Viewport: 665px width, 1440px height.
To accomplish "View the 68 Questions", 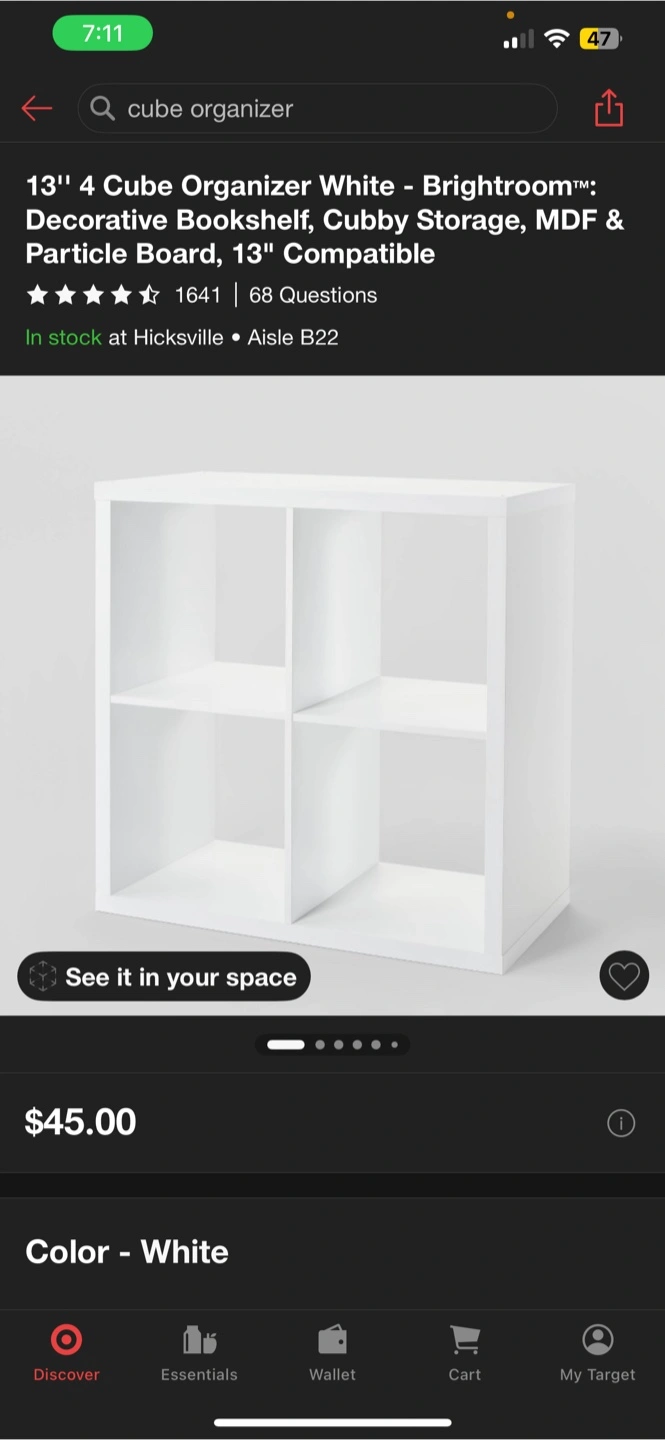I will pos(313,295).
